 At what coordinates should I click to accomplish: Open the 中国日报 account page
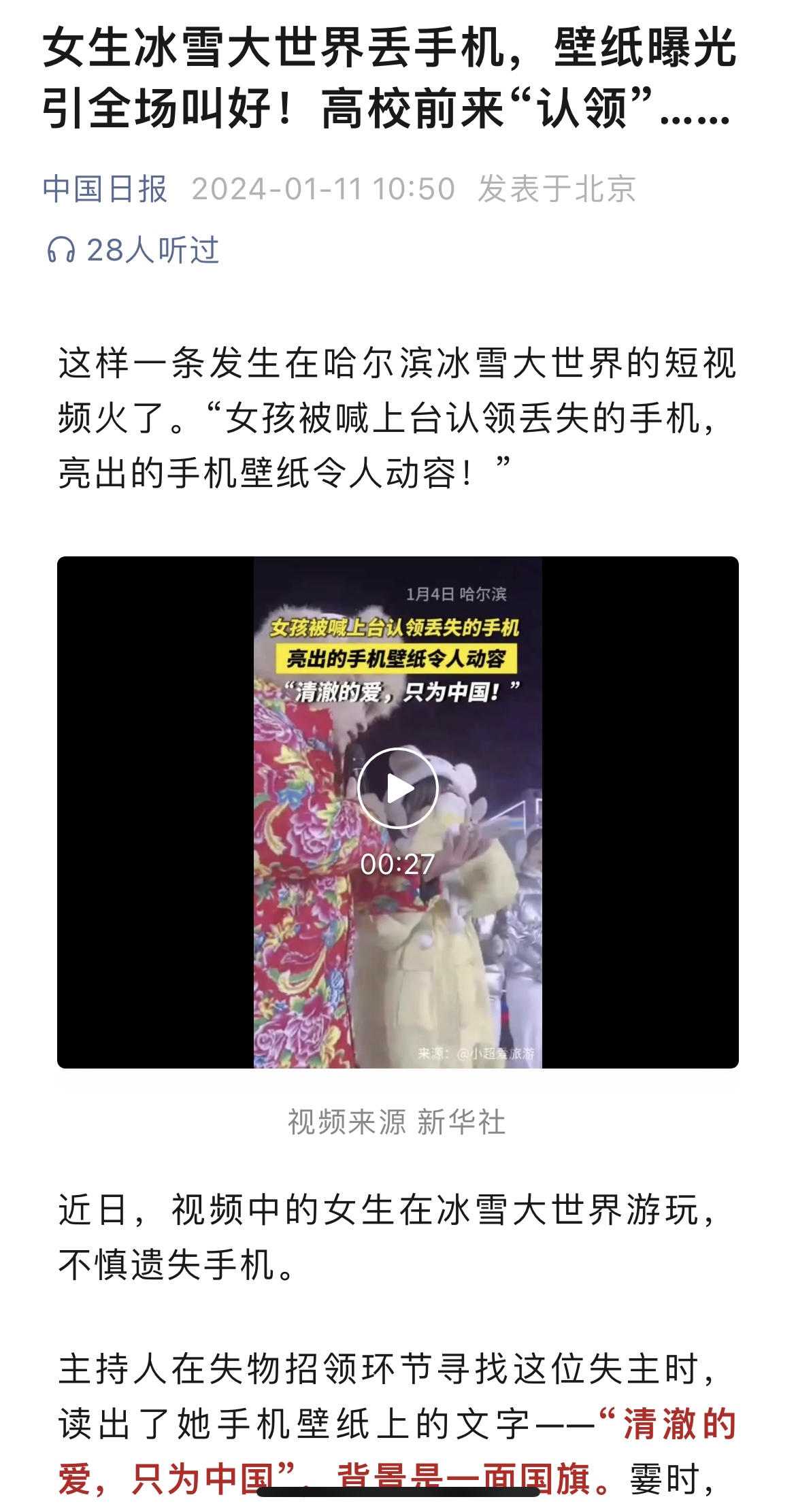105,188
